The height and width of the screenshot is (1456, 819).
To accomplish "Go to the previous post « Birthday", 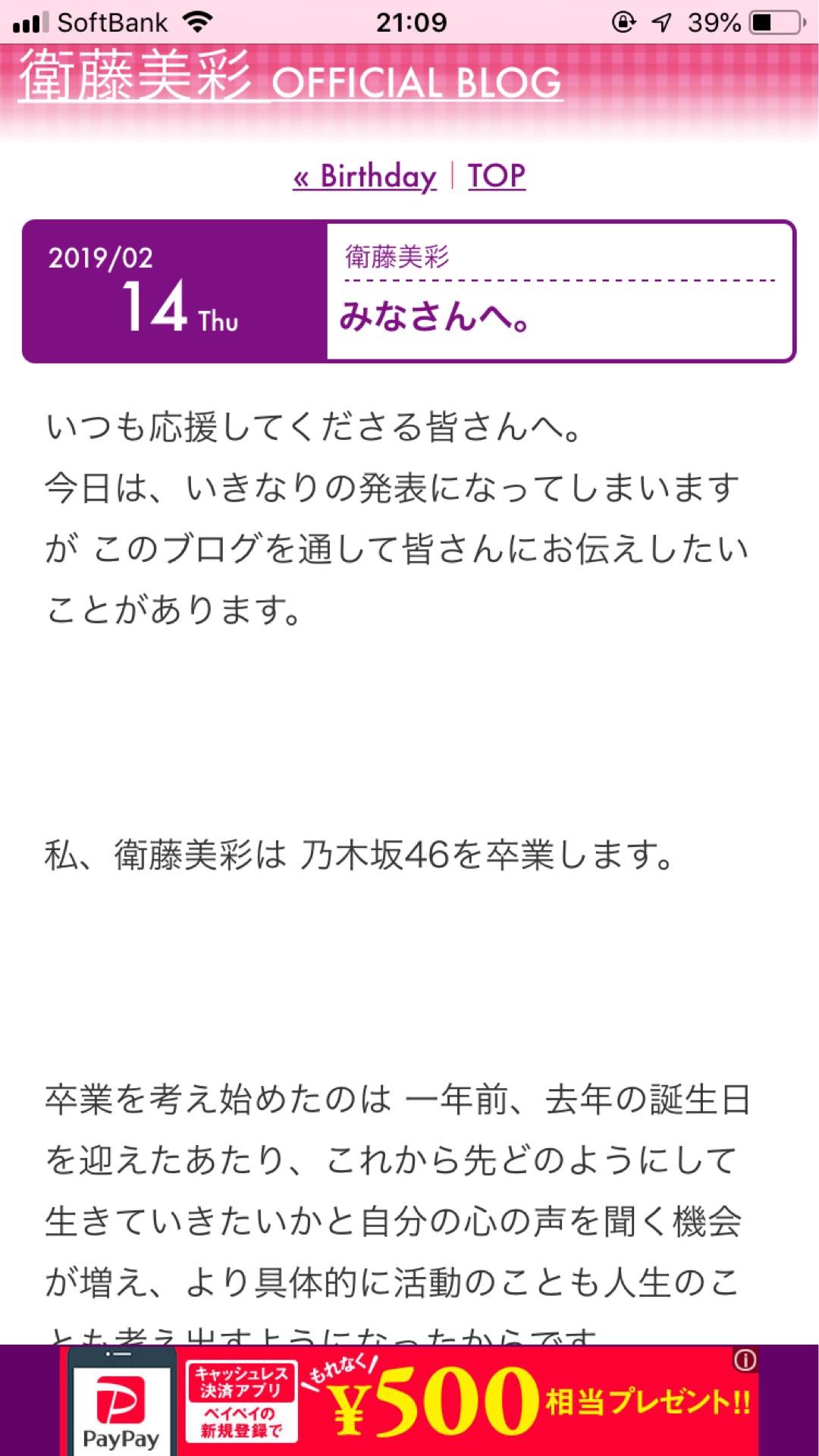I will pos(365,177).
